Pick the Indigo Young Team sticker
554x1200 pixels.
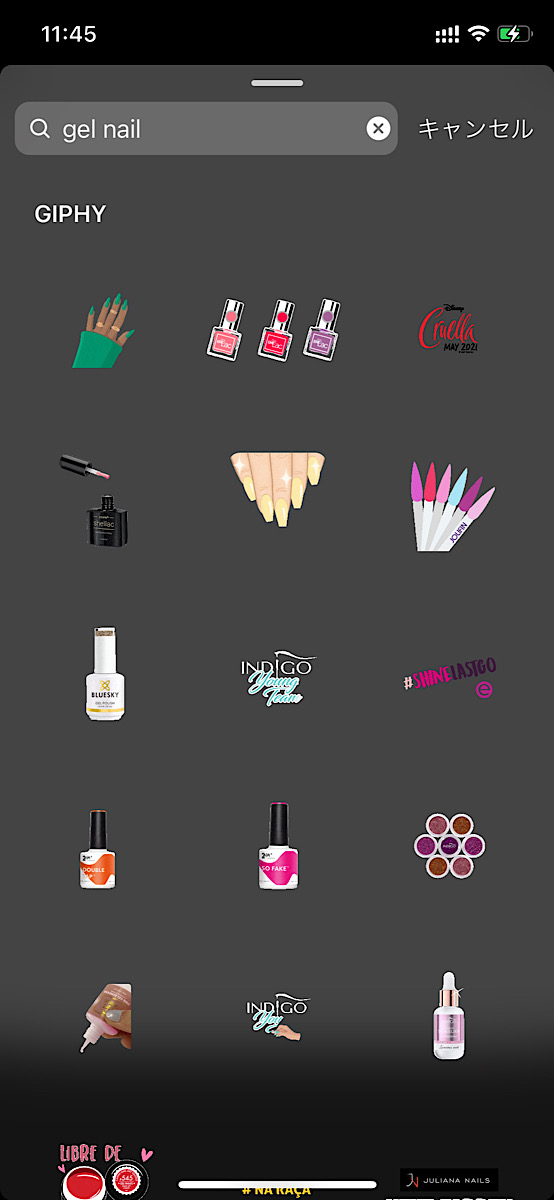point(277,681)
